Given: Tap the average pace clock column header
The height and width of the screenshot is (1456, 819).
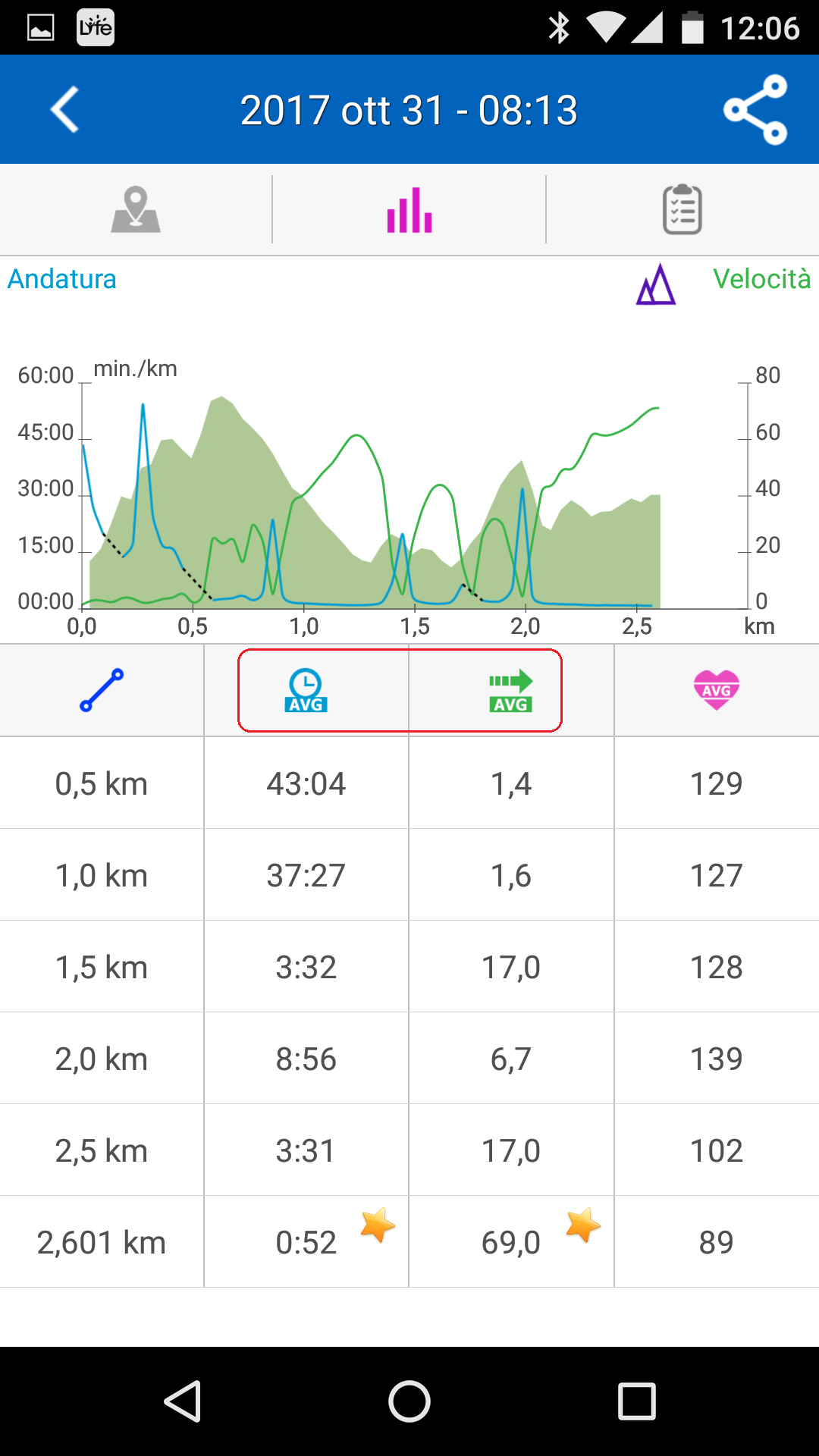Looking at the screenshot, I should (x=306, y=690).
